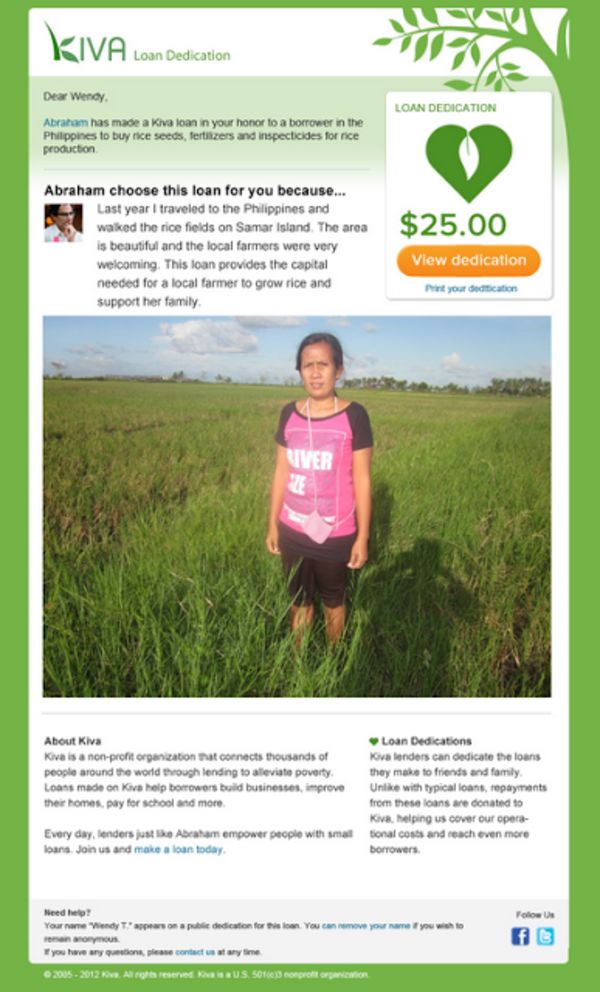Open Kiva's Facebook page icon
The width and height of the screenshot is (600, 992).
[x=520, y=936]
